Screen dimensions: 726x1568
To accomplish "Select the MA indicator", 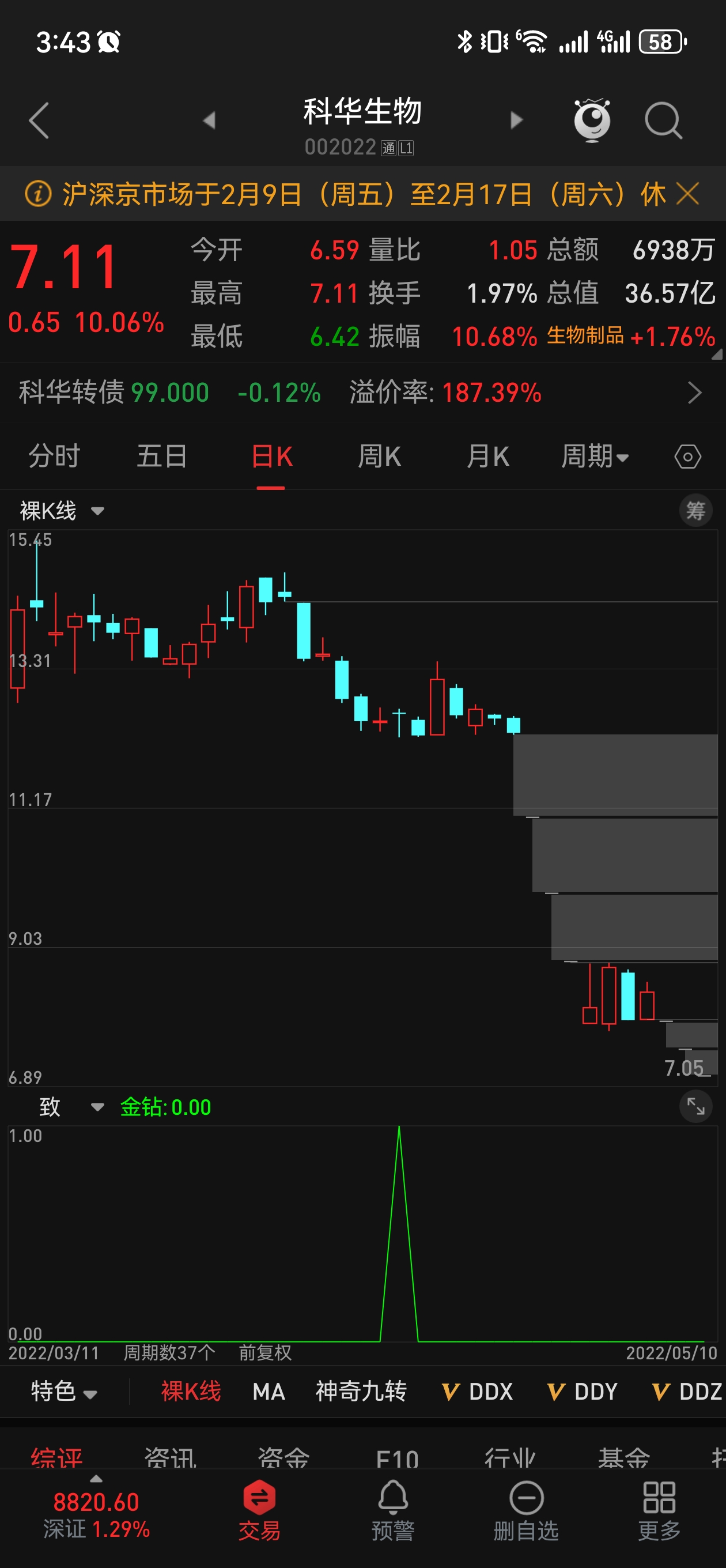I will [x=269, y=1392].
